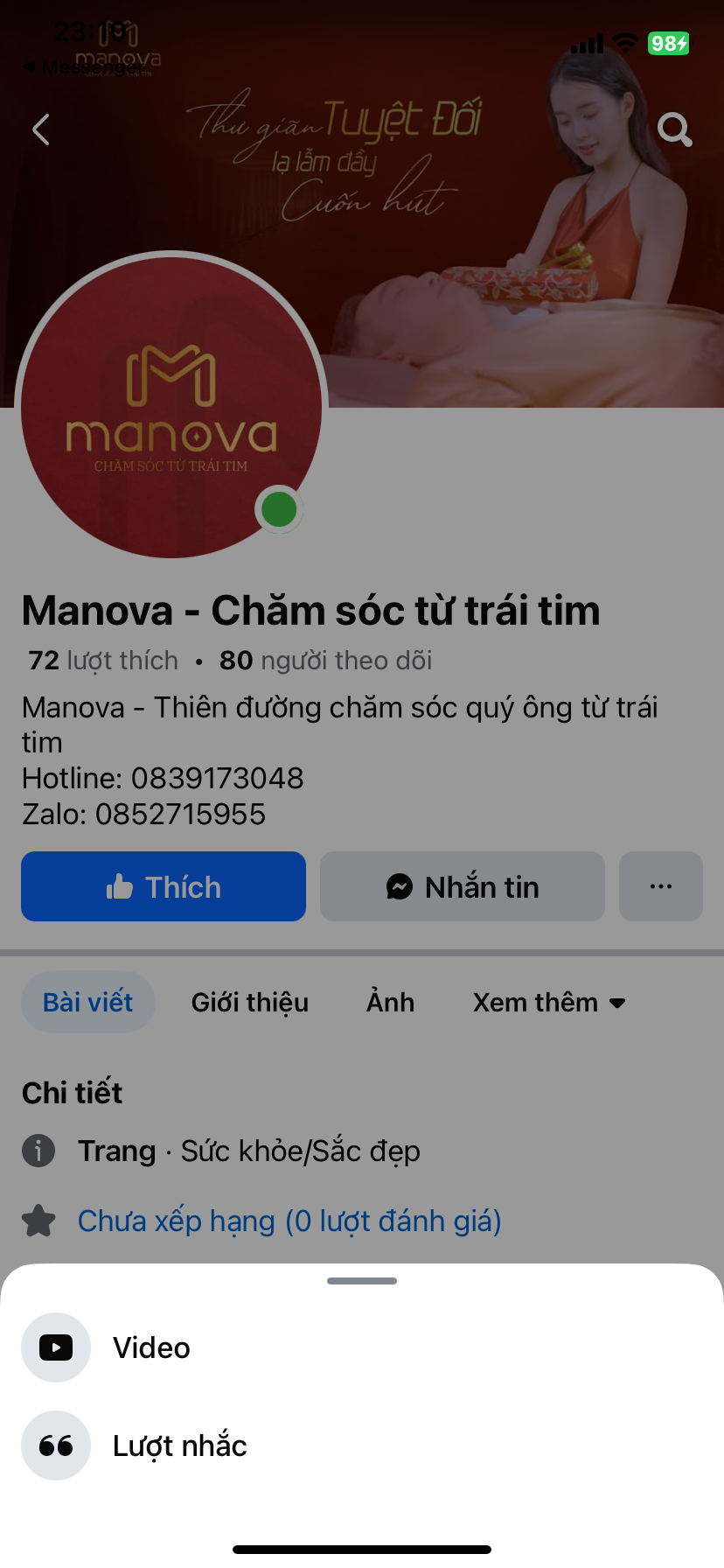Switch to the Giới thiệu tab
Image resolution: width=724 pixels, height=1568 pixels.
pos(250,1002)
